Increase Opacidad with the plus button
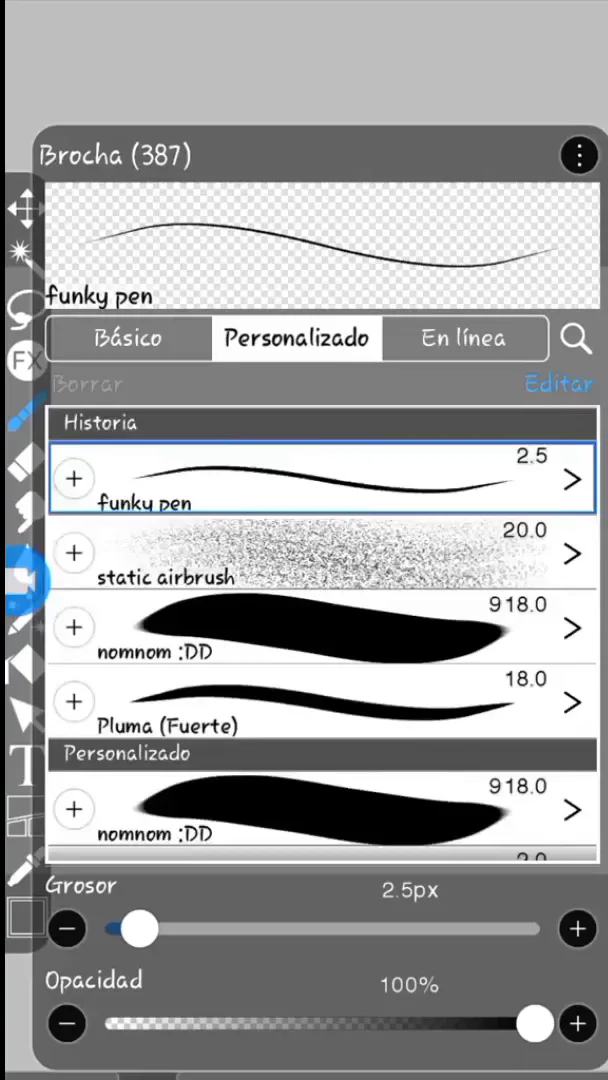 [x=577, y=1024]
